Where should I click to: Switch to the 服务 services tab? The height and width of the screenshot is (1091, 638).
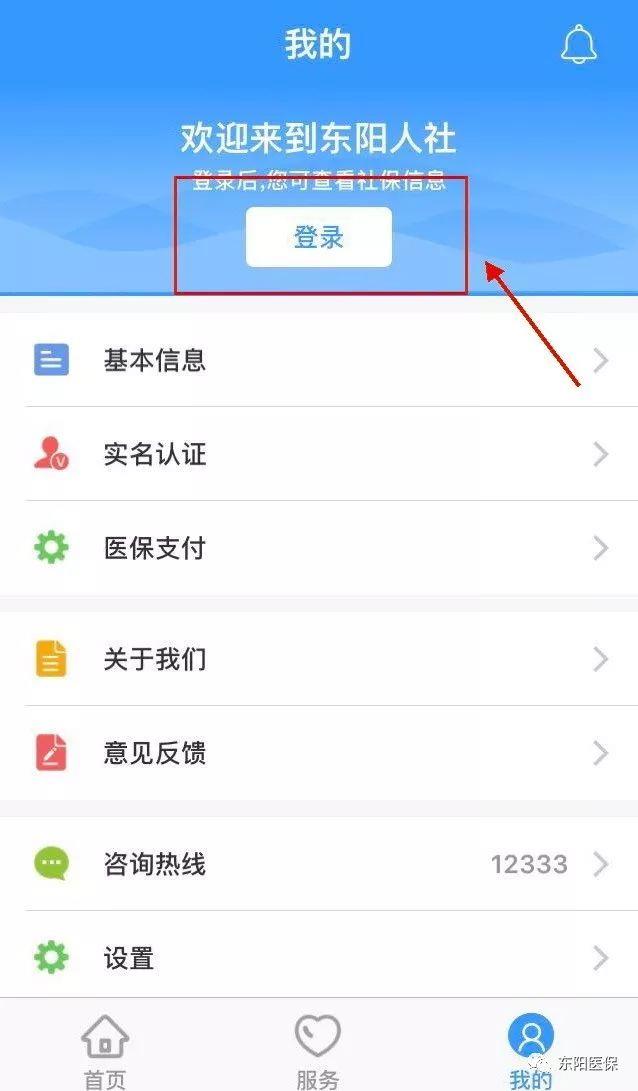point(318,1050)
